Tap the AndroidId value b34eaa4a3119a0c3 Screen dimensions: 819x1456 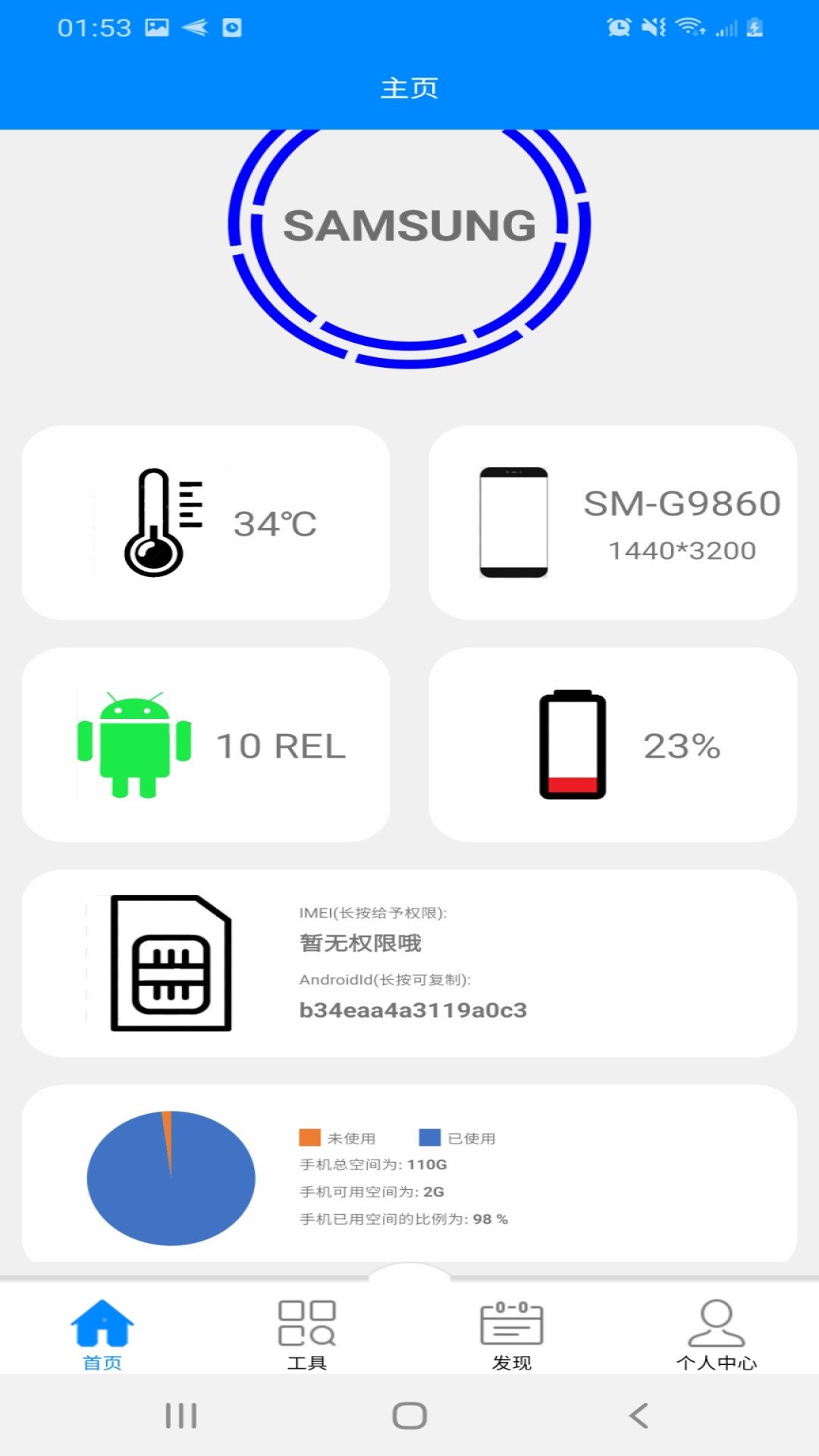413,1009
